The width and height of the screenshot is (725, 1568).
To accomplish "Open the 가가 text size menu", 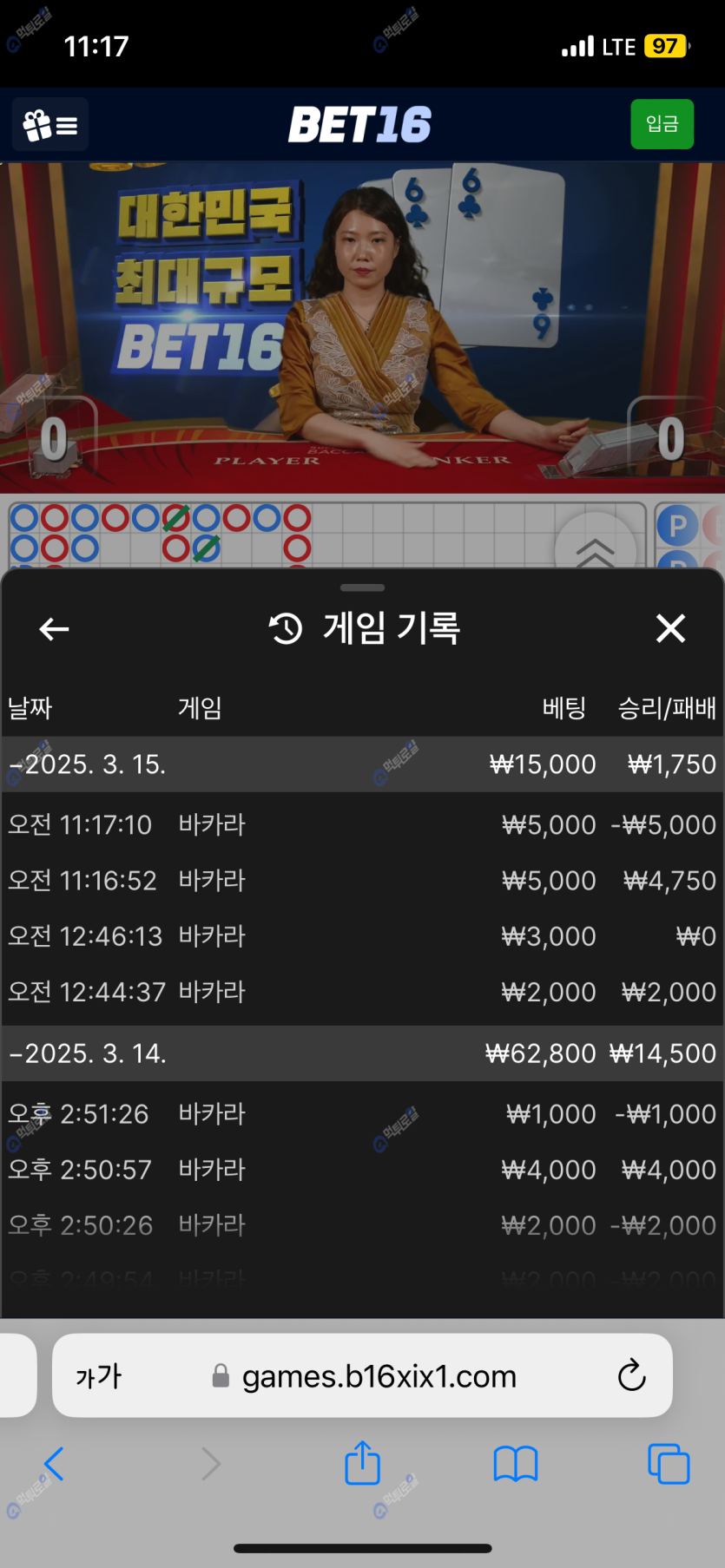I will point(98,1376).
